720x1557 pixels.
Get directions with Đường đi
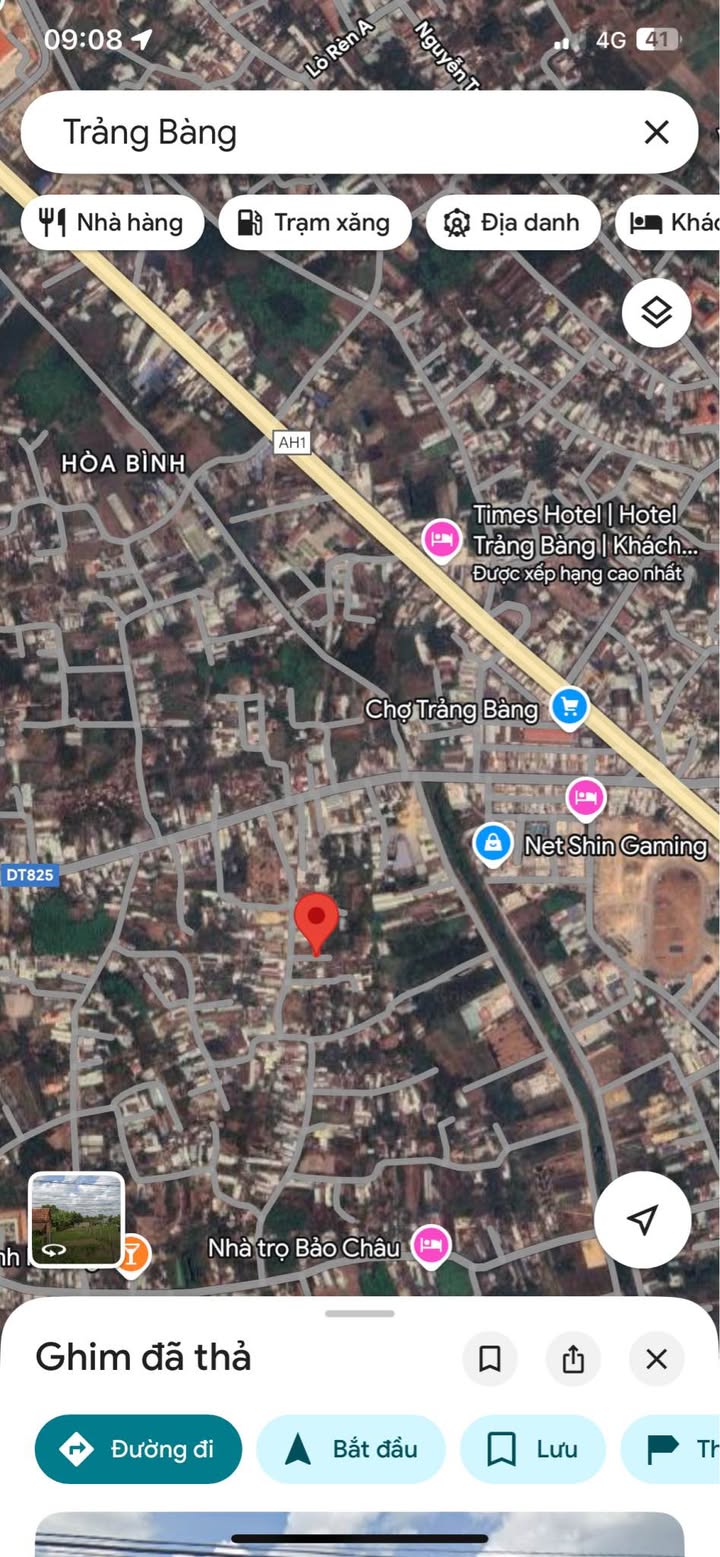click(x=138, y=1449)
